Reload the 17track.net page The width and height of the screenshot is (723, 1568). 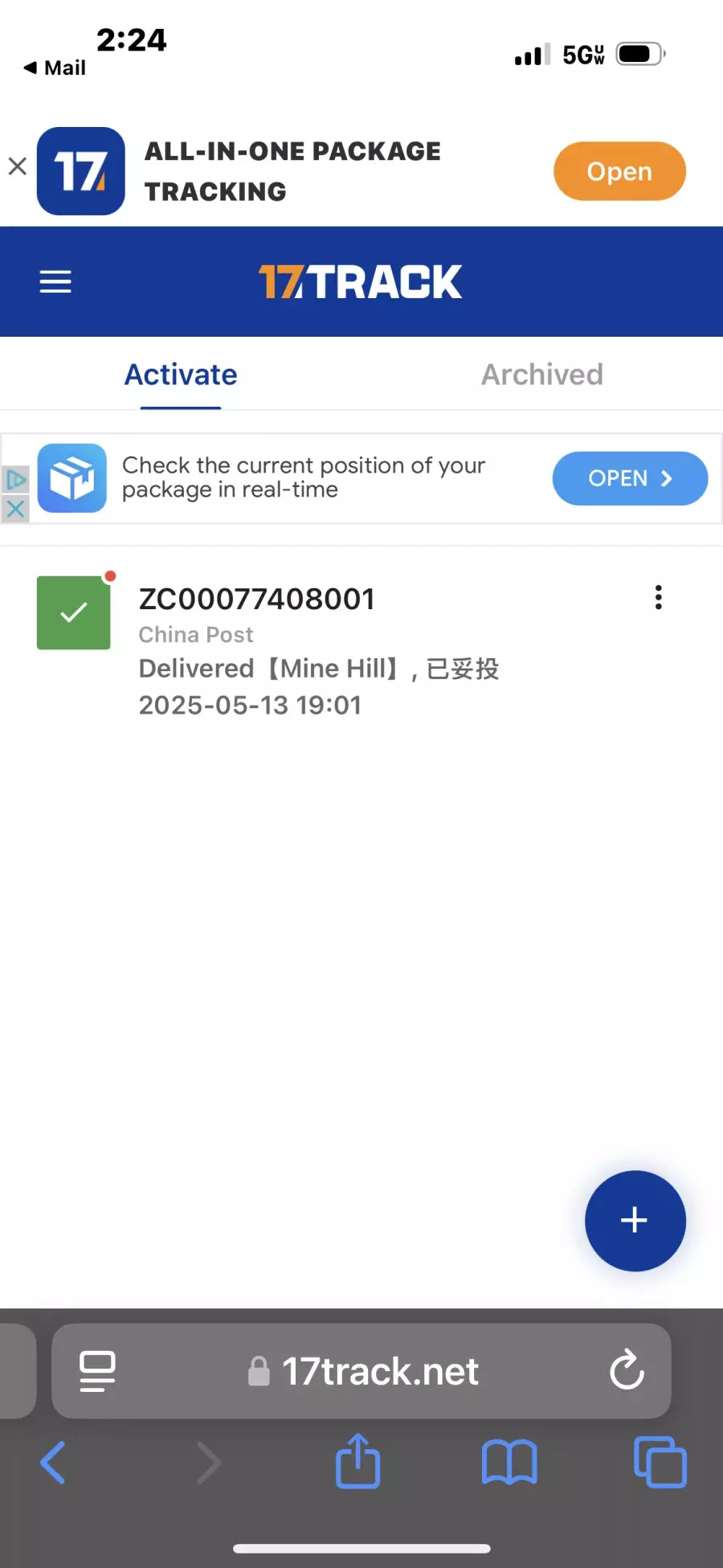pos(627,1370)
